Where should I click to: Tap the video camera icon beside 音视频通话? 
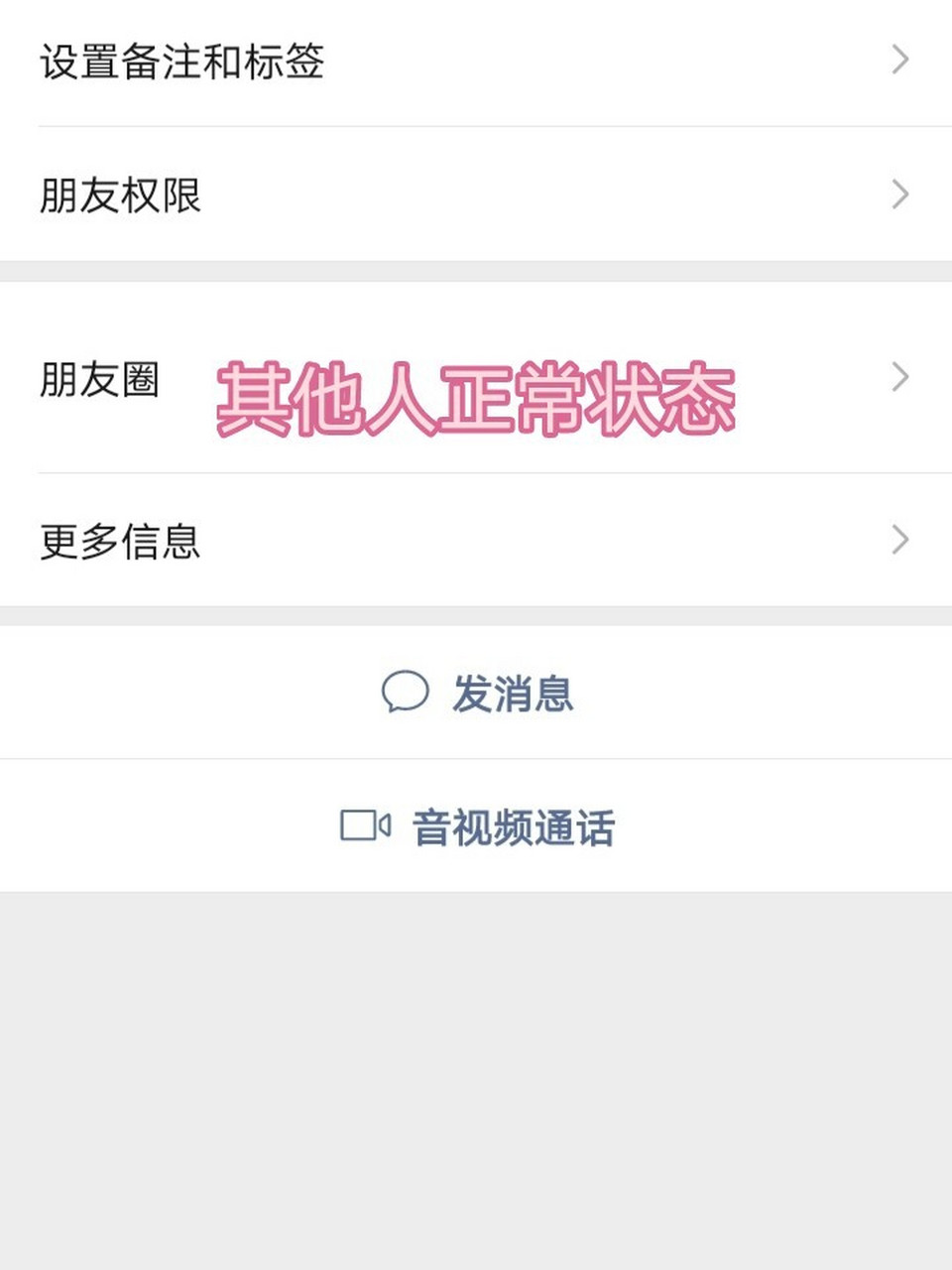[364, 825]
